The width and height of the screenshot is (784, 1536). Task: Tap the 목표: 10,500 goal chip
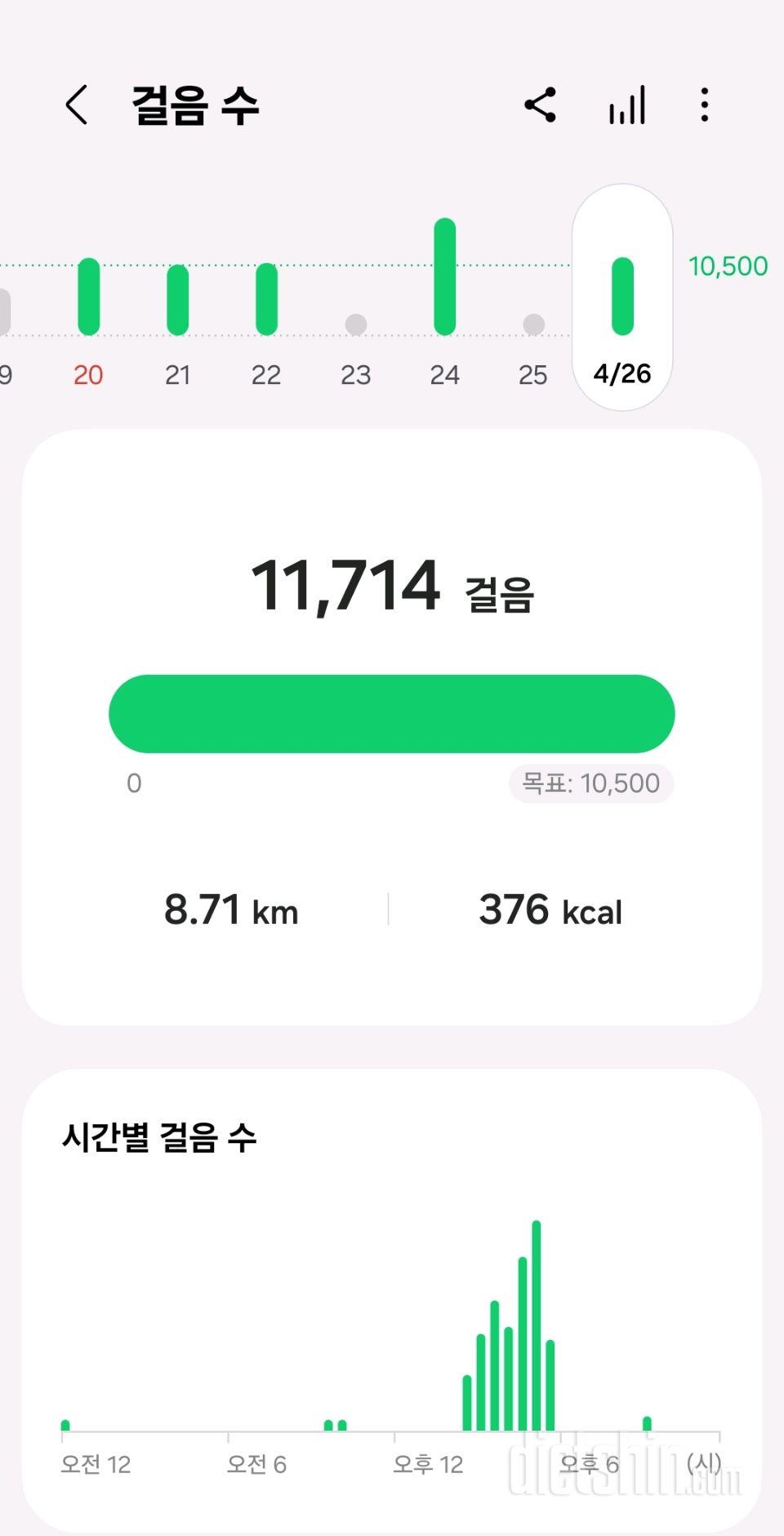coord(591,784)
